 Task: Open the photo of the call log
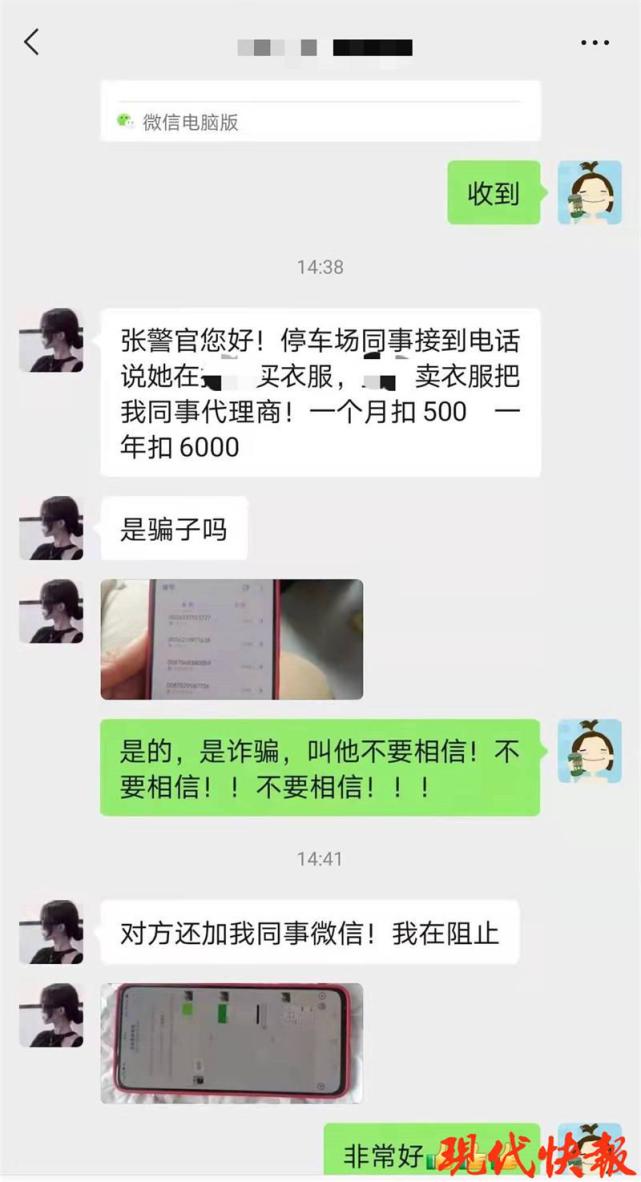coord(232,639)
